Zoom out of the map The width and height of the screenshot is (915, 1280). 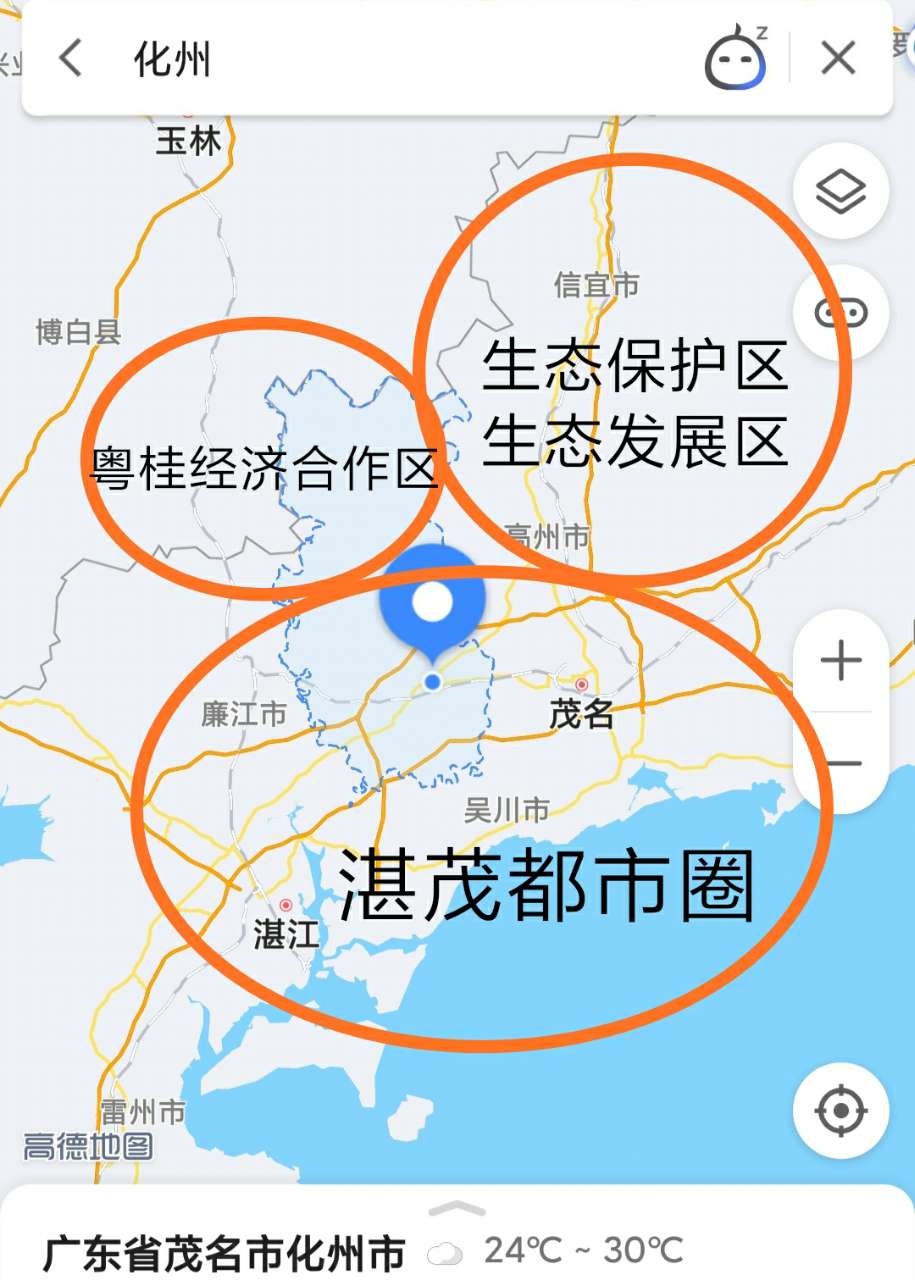[x=841, y=763]
